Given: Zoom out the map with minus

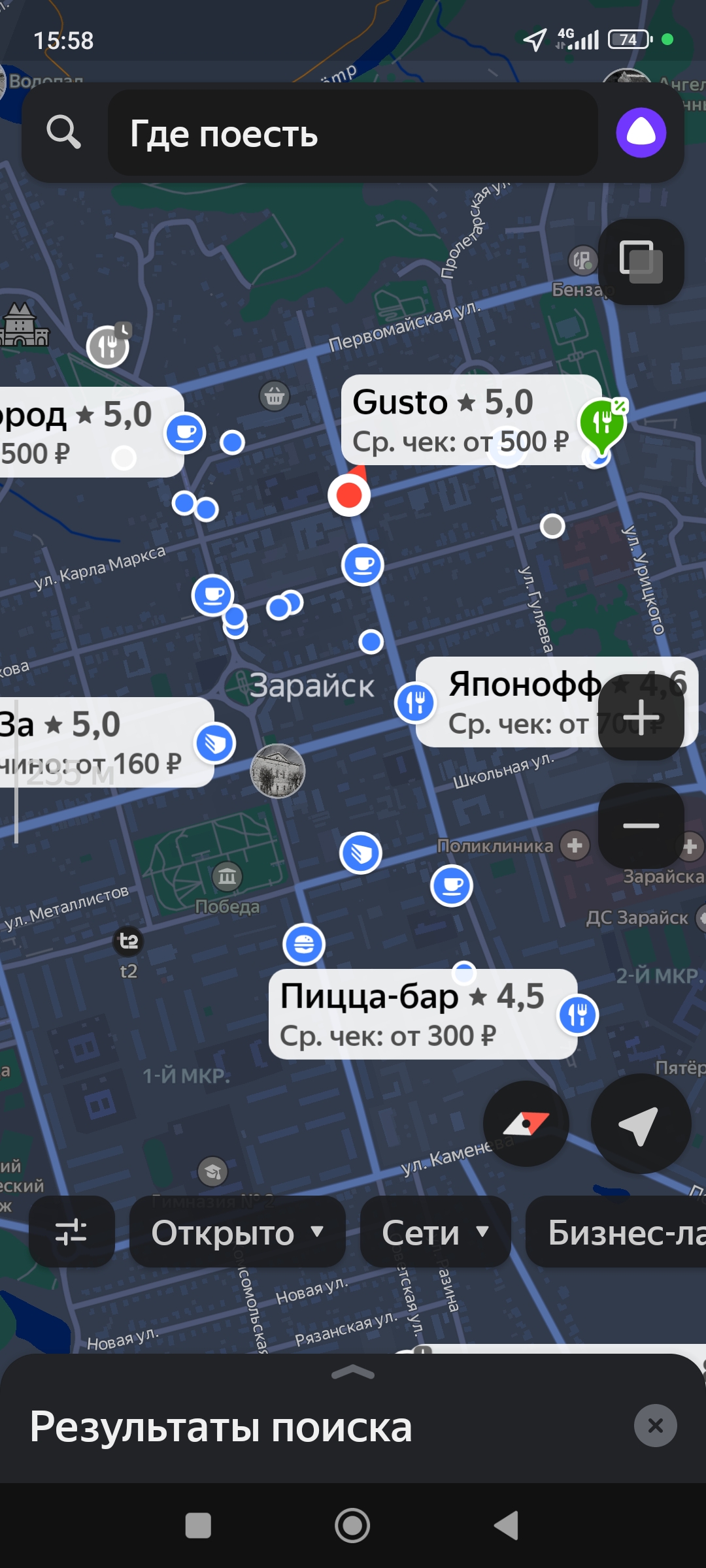Looking at the screenshot, I should coord(641,826).
